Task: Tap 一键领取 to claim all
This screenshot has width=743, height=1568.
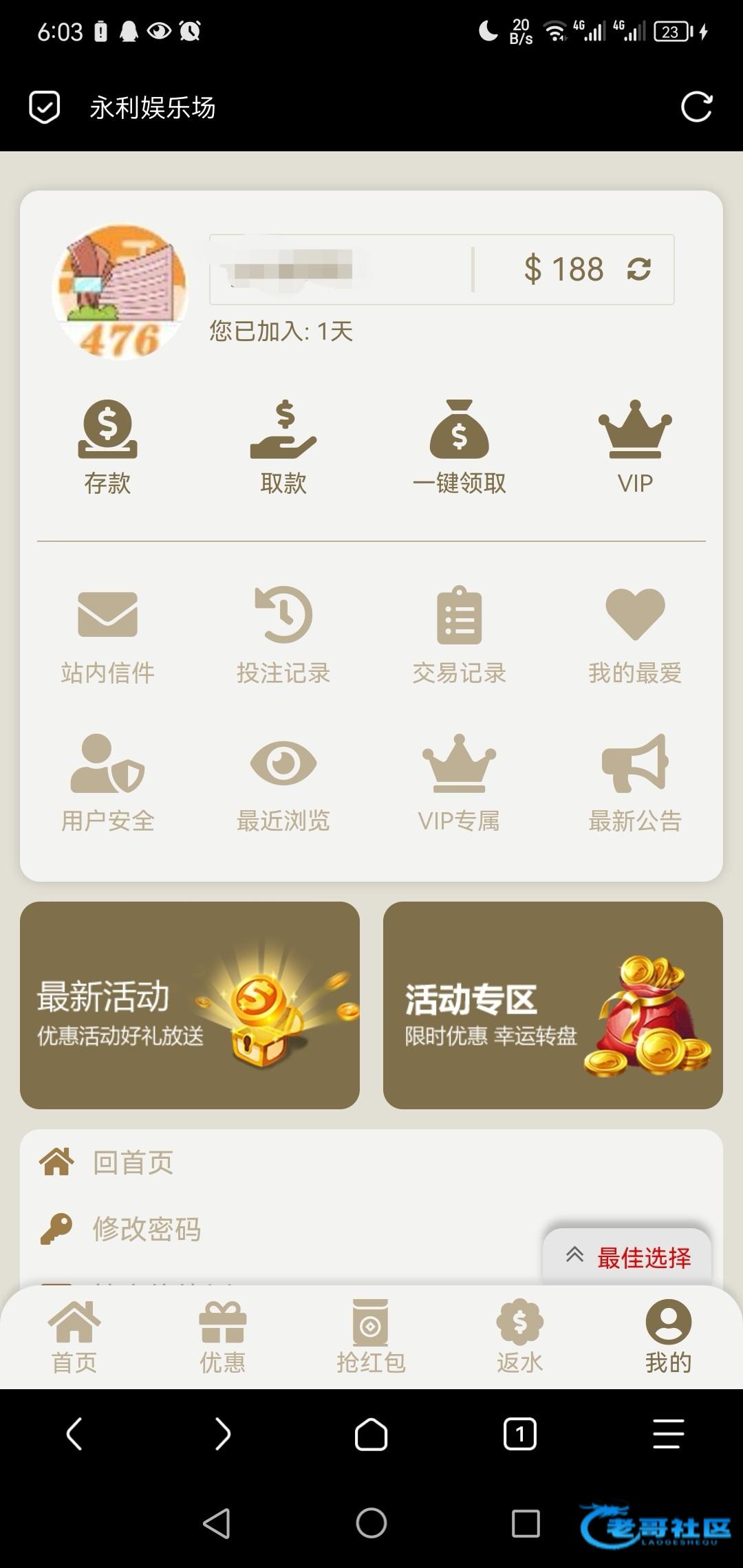Action: (459, 447)
